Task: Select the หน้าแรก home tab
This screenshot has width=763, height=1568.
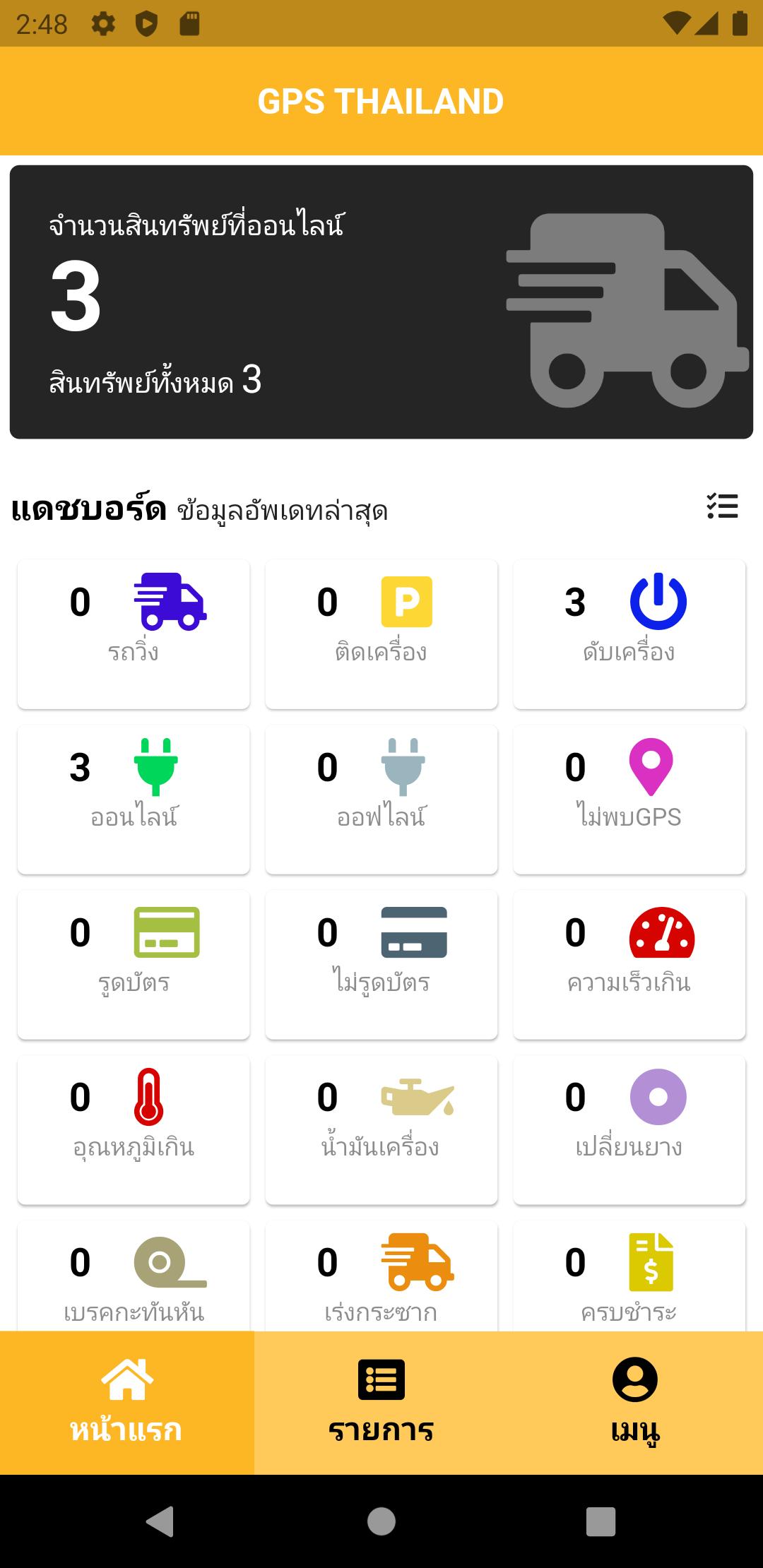Action: click(x=126, y=1406)
